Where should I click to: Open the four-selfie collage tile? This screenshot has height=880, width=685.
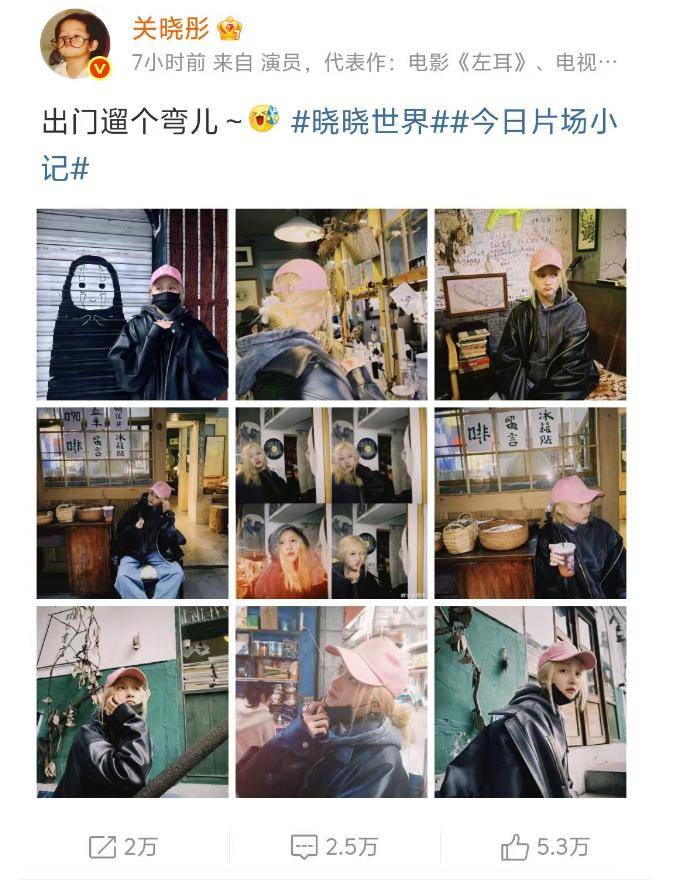[331, 502]
